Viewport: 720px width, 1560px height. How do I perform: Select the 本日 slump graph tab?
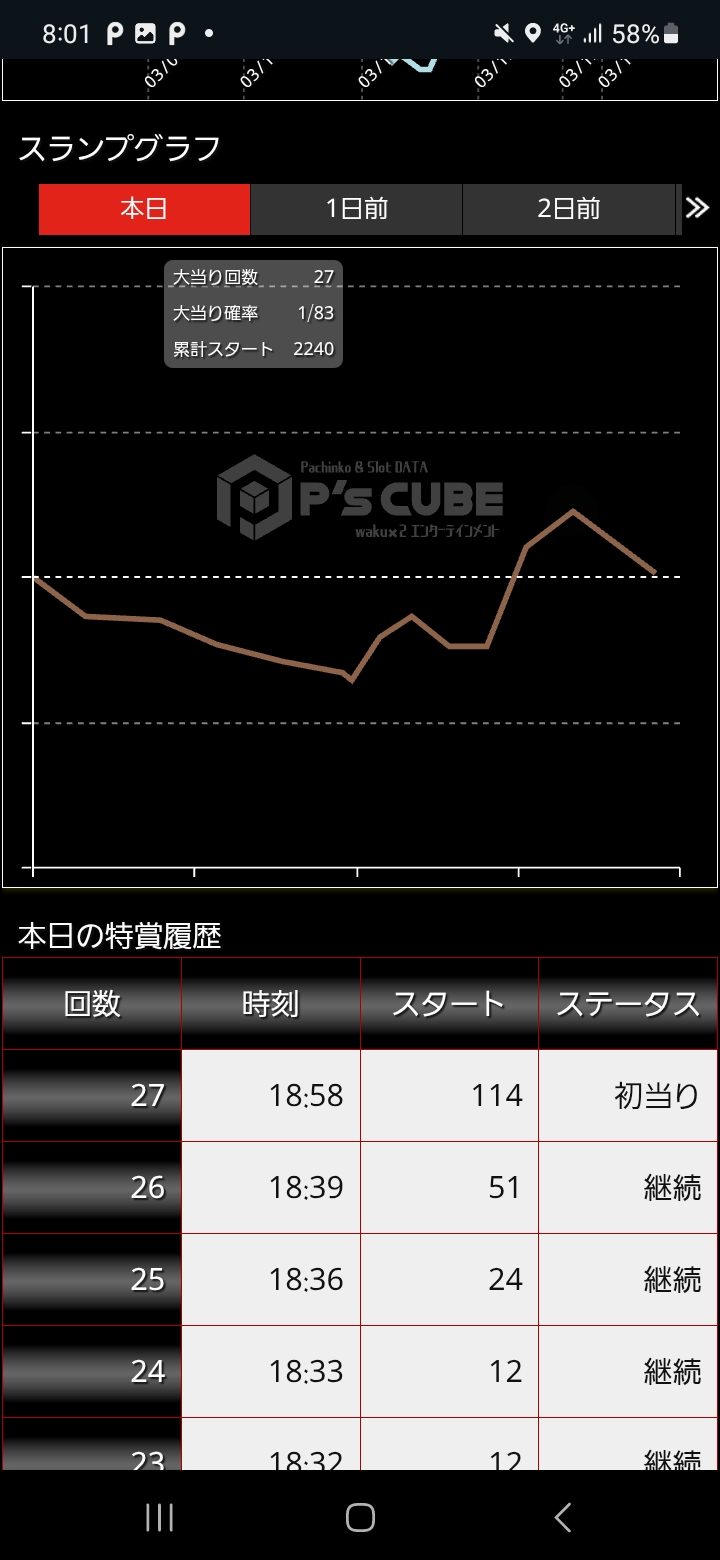(144, 209)
